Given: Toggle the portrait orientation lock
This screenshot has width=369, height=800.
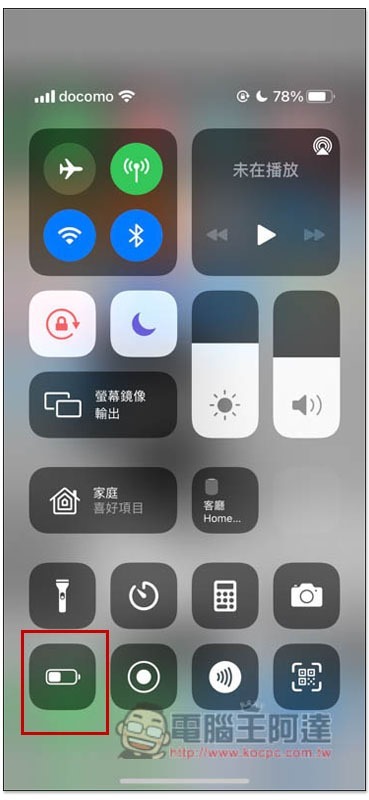Looking at the screenshot, I should point(62,324).
